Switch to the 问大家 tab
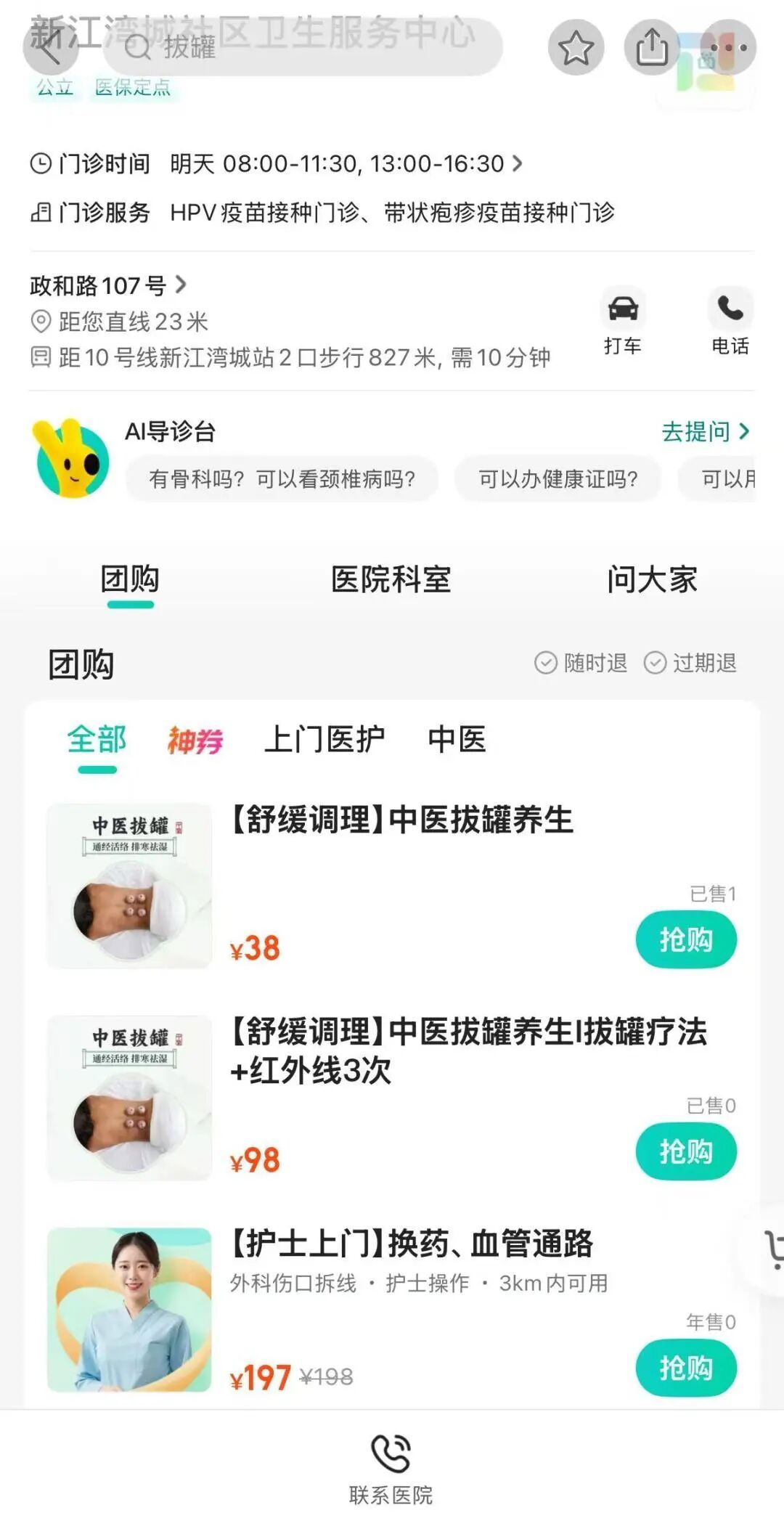The height and width of the screenshot is (1526, 784). 652,580
